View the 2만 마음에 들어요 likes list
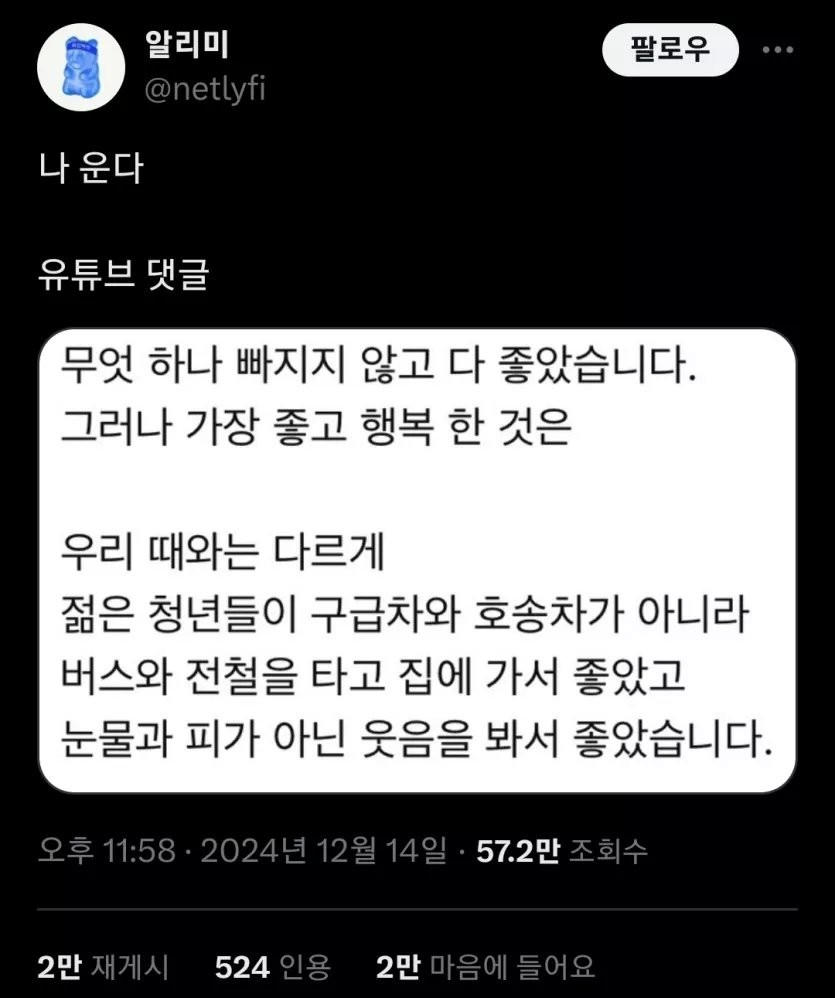The width and height of the screenshot is (835, 998). [485, 966]
